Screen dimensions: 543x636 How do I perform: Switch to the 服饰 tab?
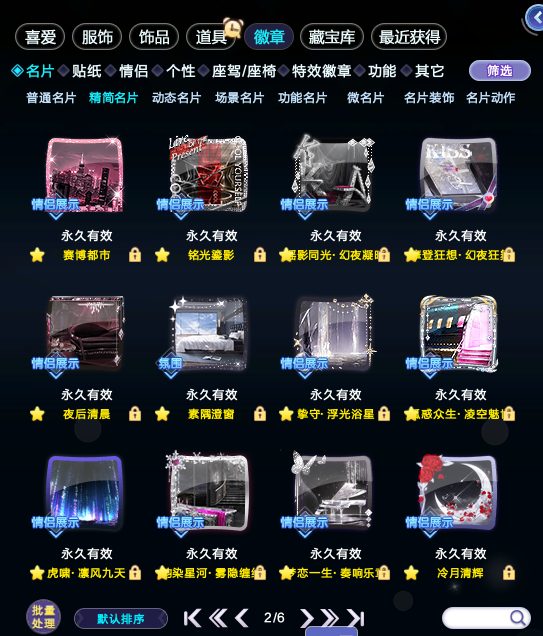[97, 37]
